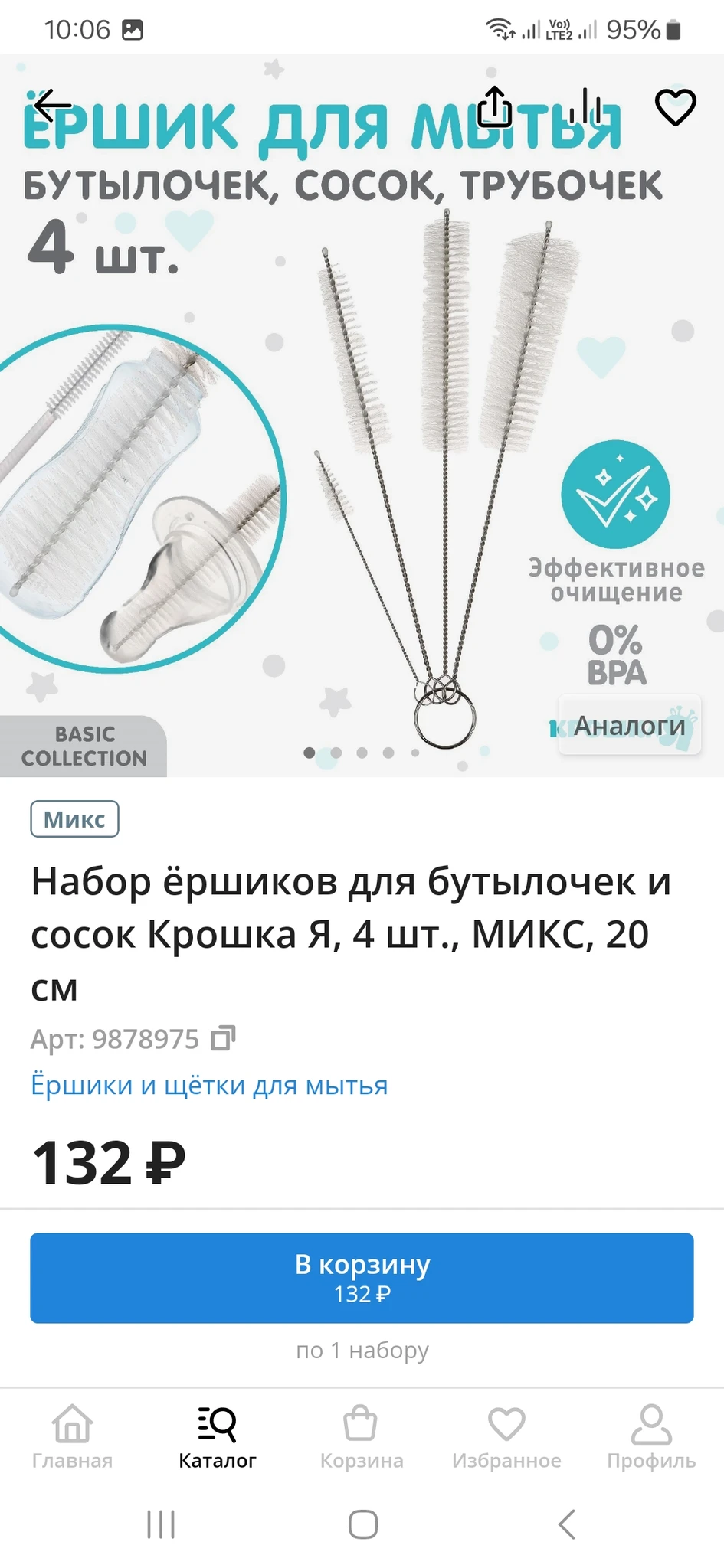Share this product

tap(494, 106)
